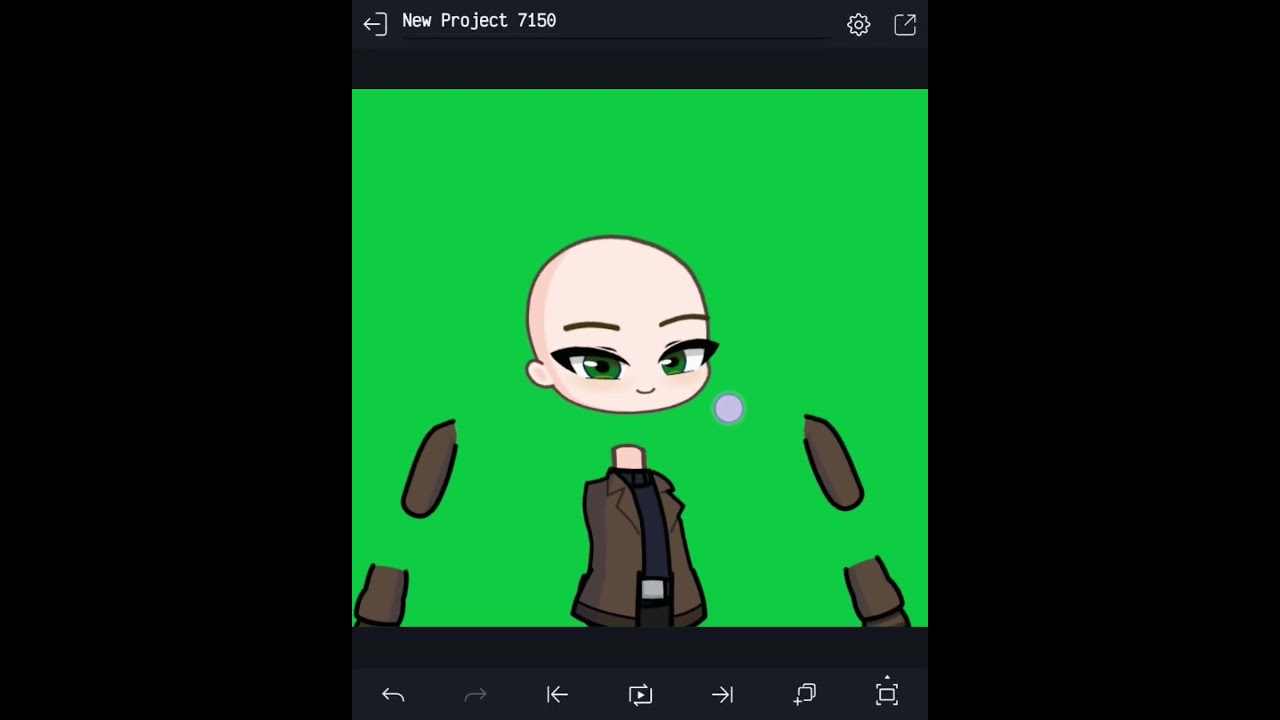The image size is (1280, 720).
Task: Jump to the start of the timeline
Action: tap(557, 695)
